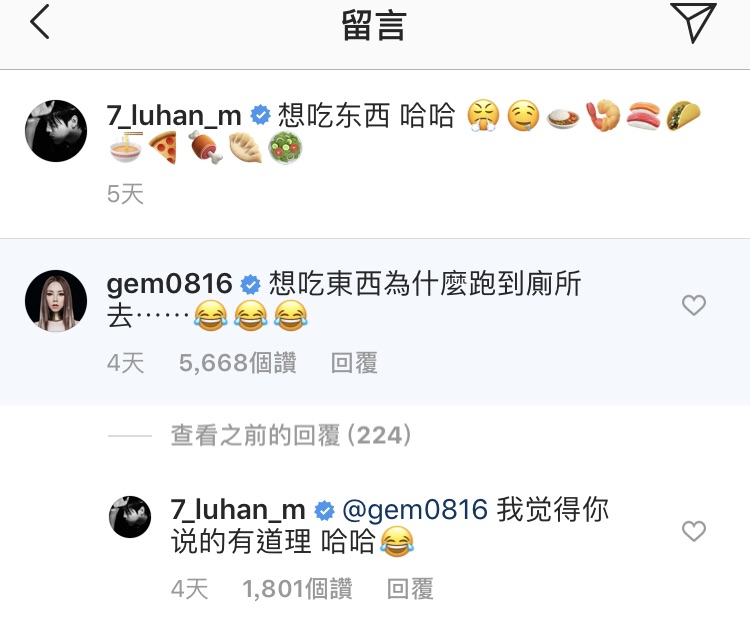Open gem0816 username link
Screen dimensions: 750x629
click(169, 283)
